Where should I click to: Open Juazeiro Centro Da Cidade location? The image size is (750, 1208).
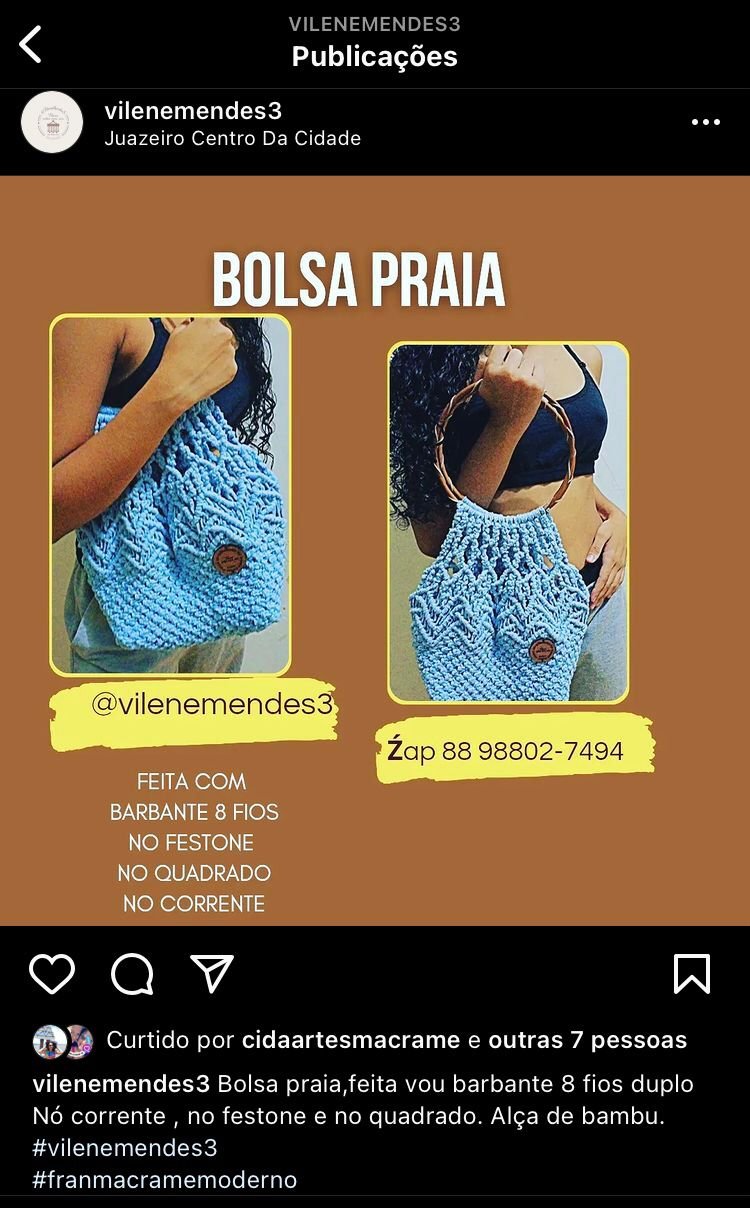tap(232, 139)
